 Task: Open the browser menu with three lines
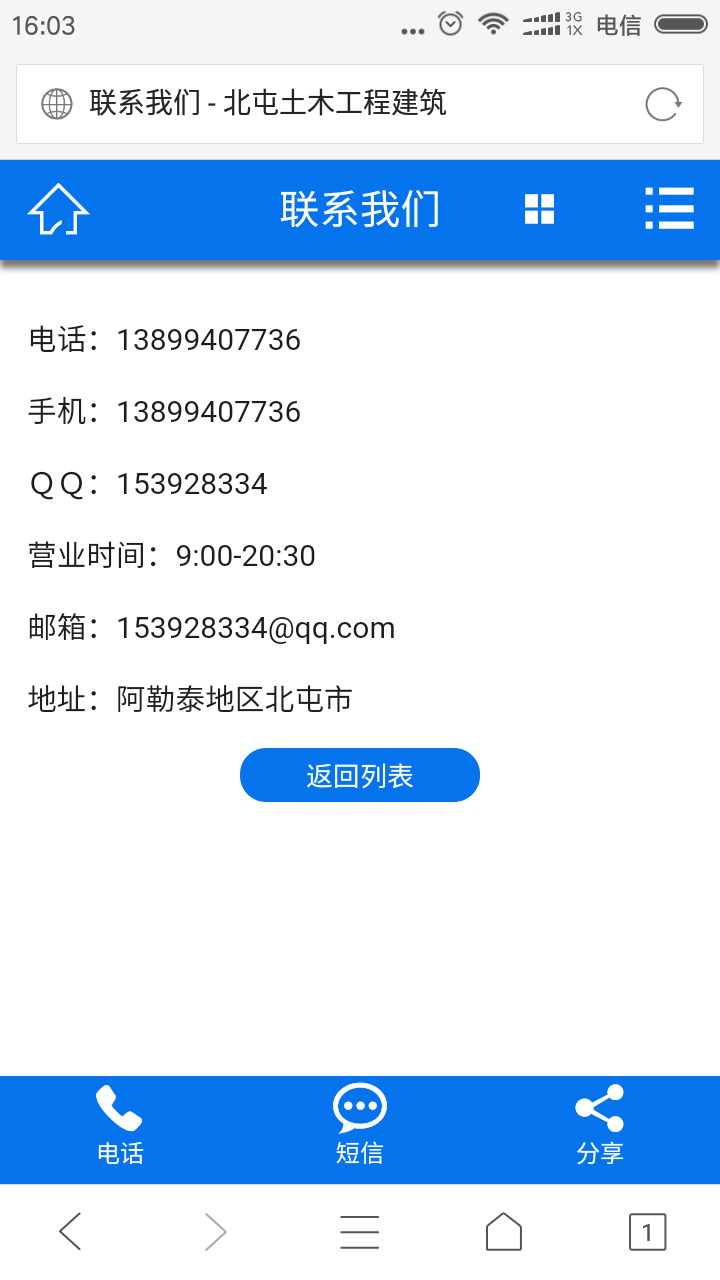point(360,1231)
